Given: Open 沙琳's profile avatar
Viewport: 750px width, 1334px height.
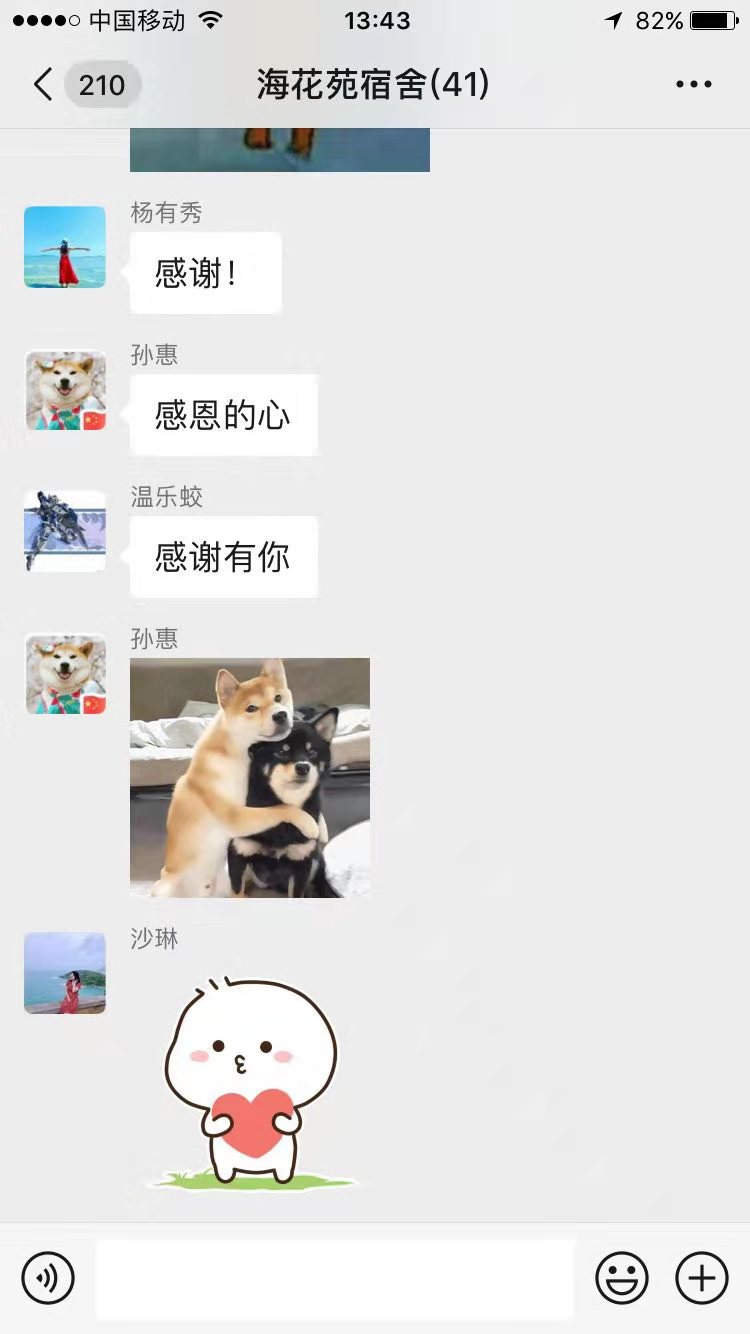Looking at the screenshot, I should coord(65,973).
